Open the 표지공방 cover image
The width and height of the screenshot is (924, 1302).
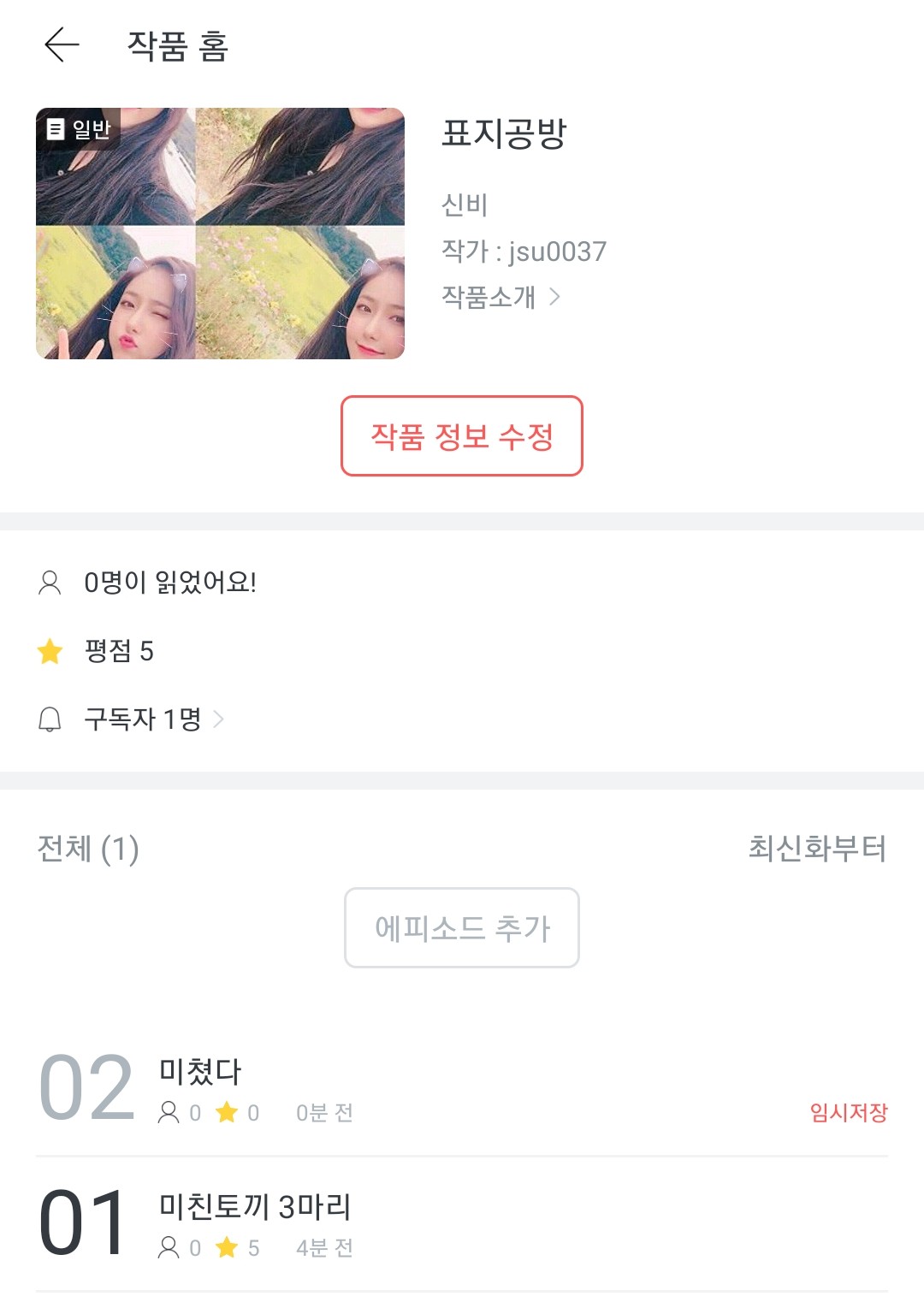[220, 234]
